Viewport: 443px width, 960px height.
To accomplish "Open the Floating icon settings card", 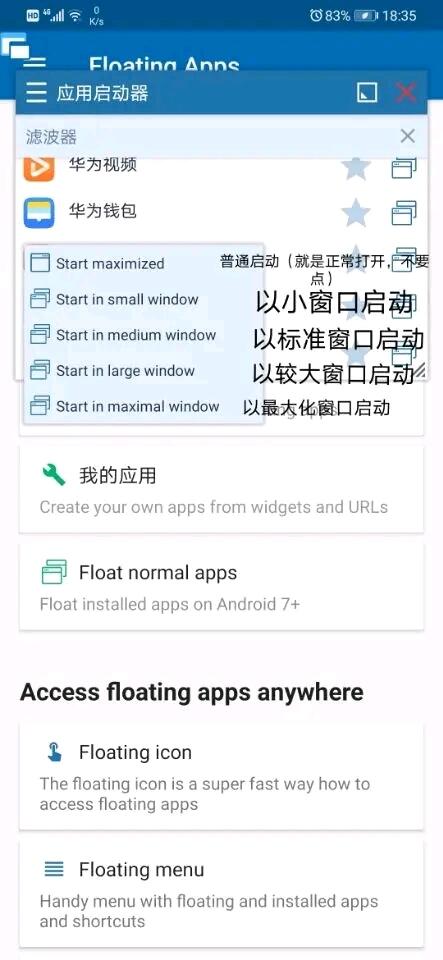I will 222,776.
